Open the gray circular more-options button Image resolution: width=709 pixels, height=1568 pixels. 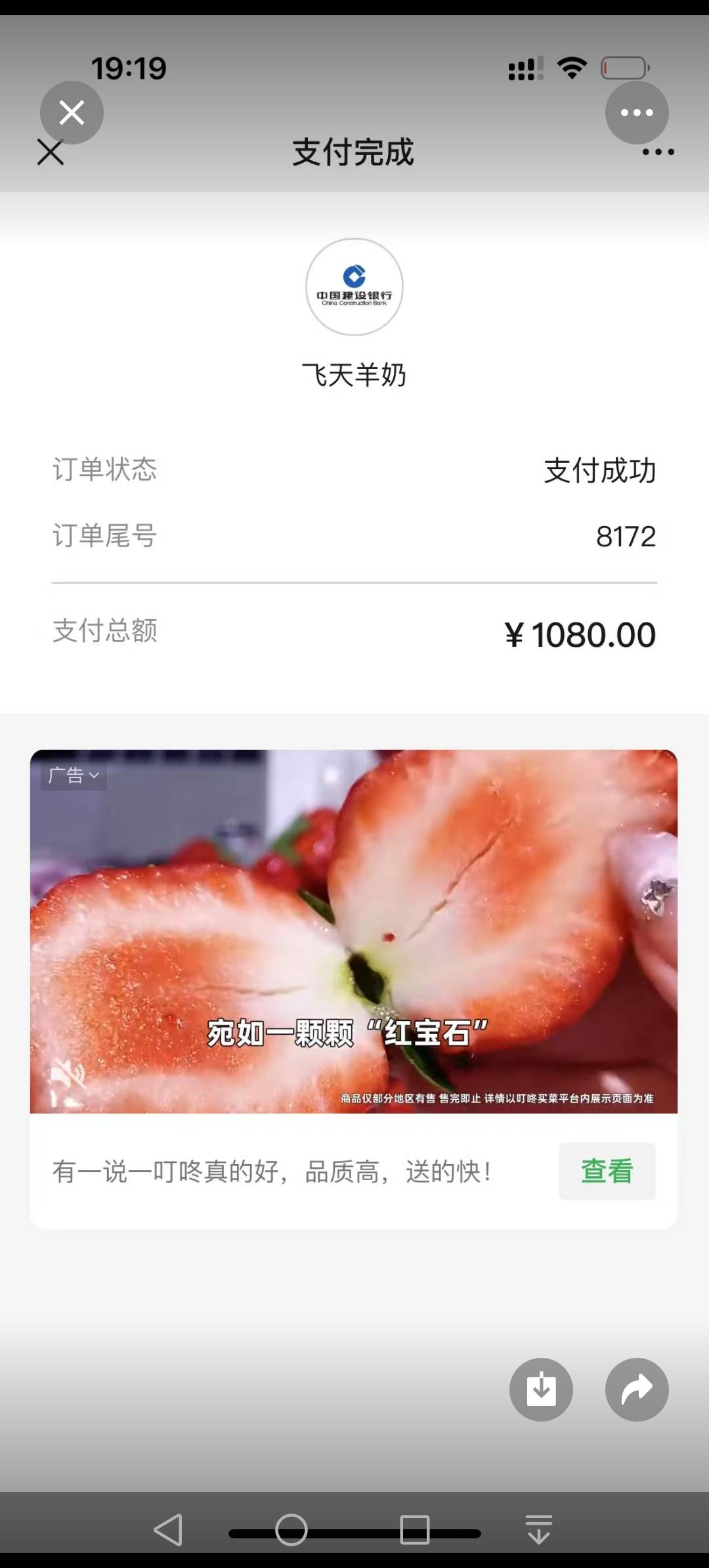637,113
